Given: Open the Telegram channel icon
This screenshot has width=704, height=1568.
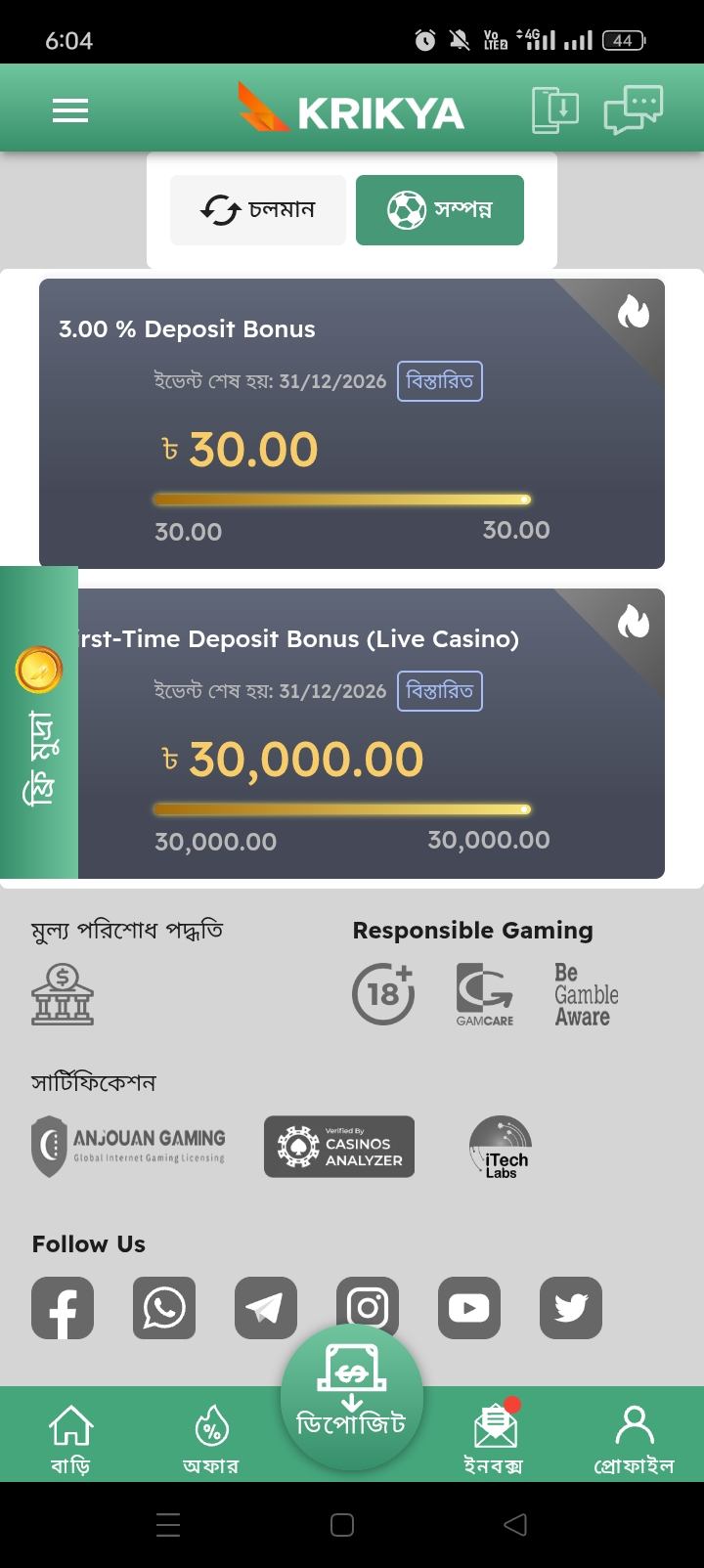Looking at the screenshot, I should [266, 1307].
